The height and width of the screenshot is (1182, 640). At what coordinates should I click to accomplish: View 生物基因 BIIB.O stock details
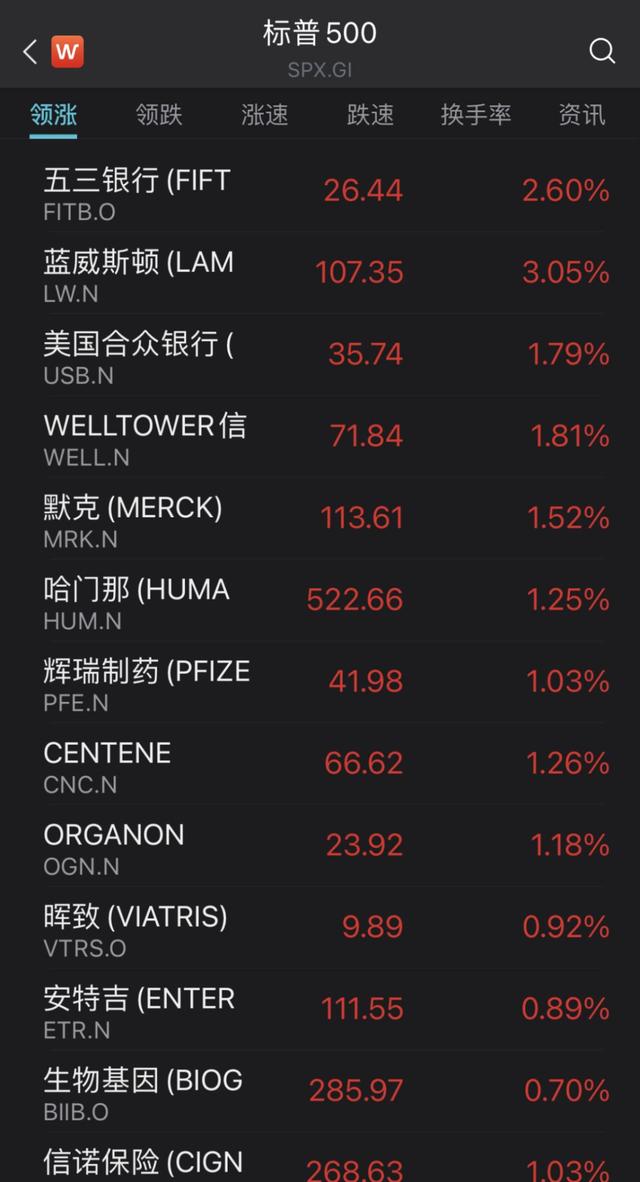pos(320,1091)
